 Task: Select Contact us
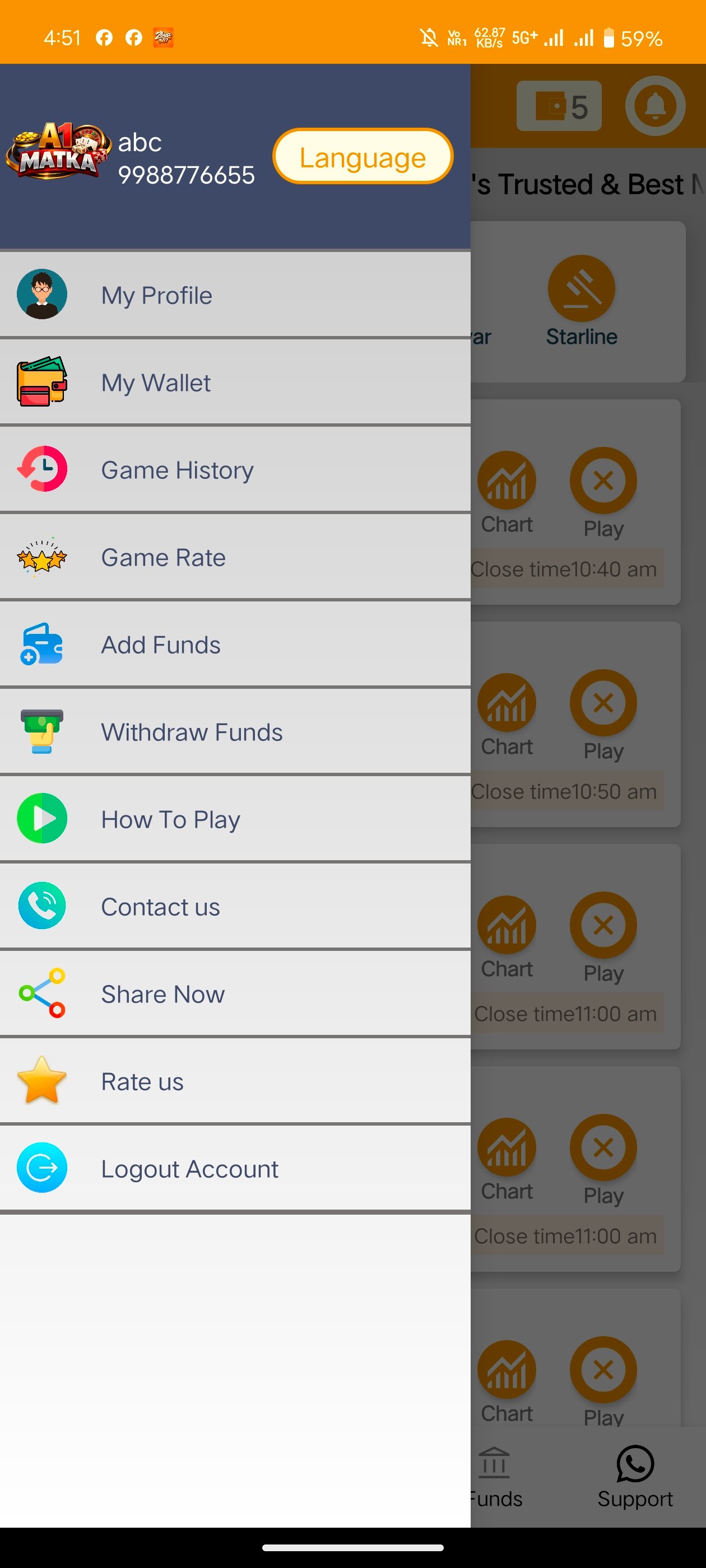point(235,906)
